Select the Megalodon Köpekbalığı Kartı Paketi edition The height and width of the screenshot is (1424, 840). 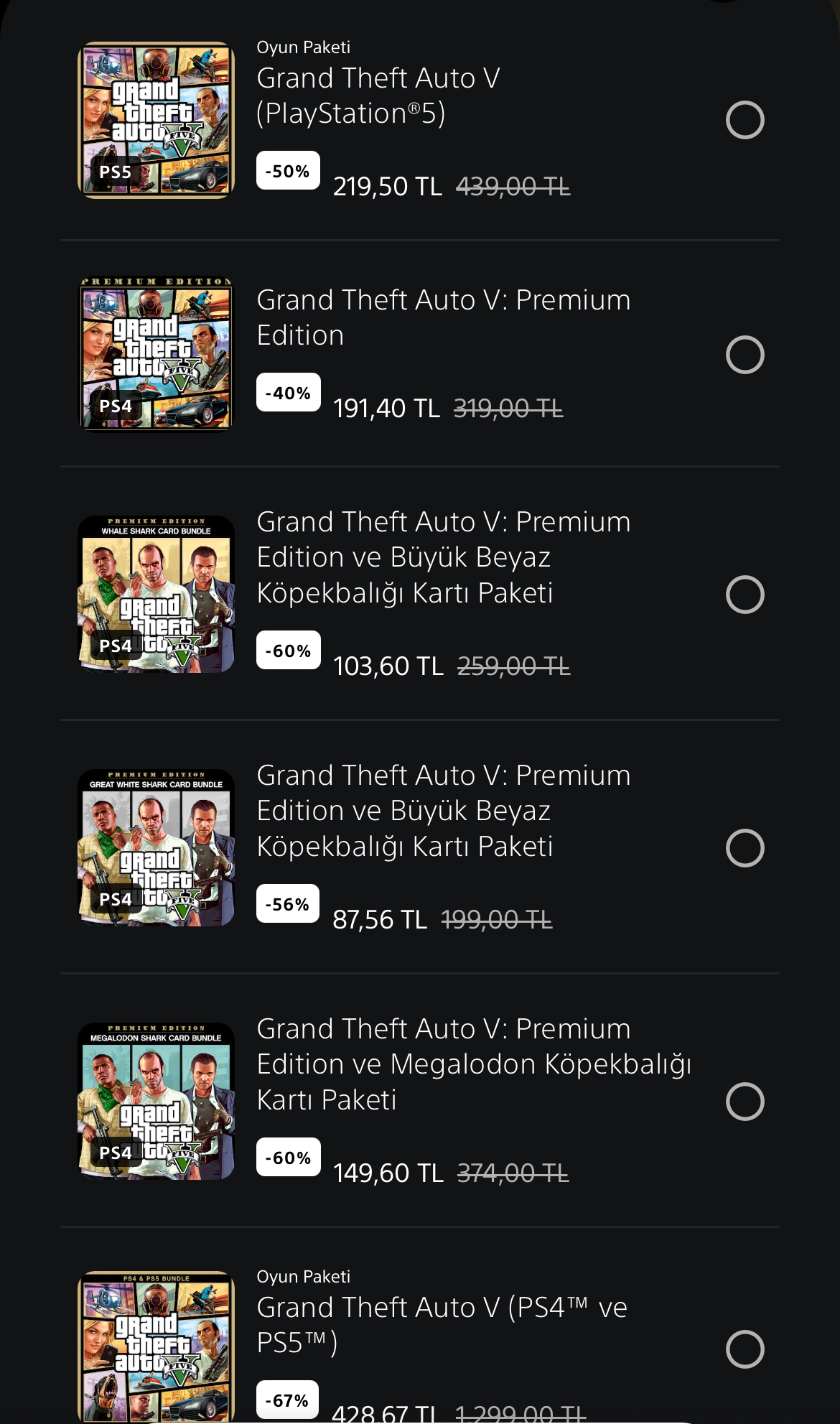tap(745, 1101)
